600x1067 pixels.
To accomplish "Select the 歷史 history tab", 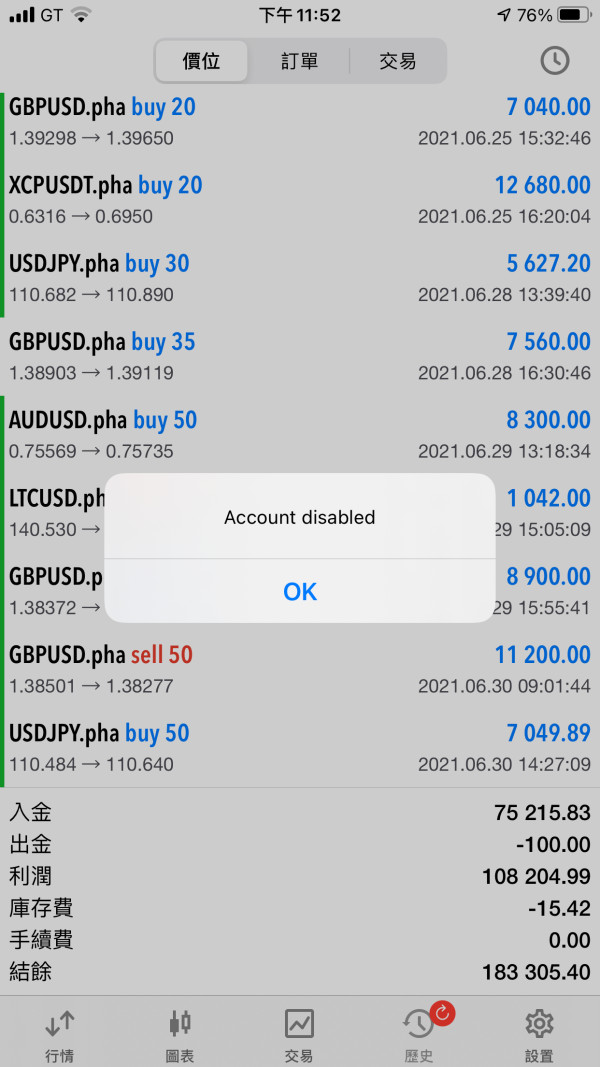I will [419, 1032].
